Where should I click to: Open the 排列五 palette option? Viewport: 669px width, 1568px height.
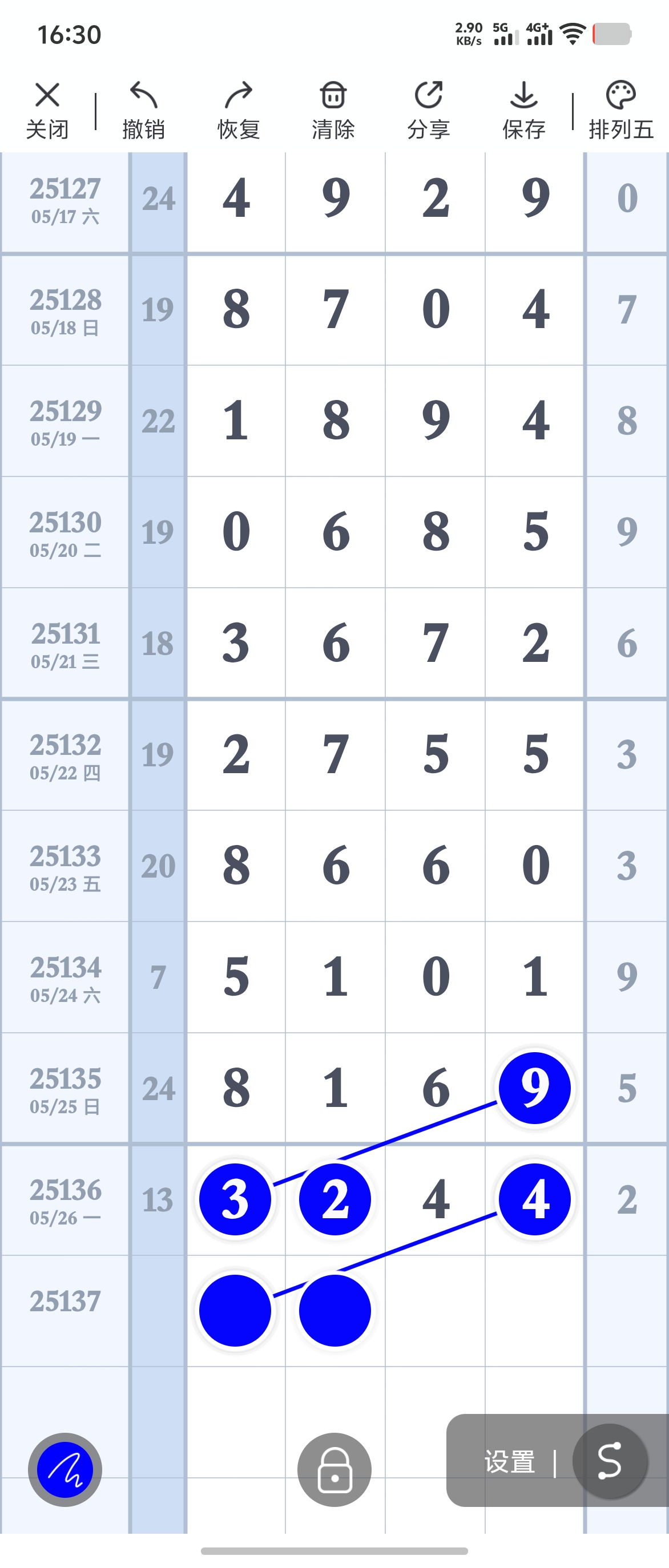coord(620,110)
